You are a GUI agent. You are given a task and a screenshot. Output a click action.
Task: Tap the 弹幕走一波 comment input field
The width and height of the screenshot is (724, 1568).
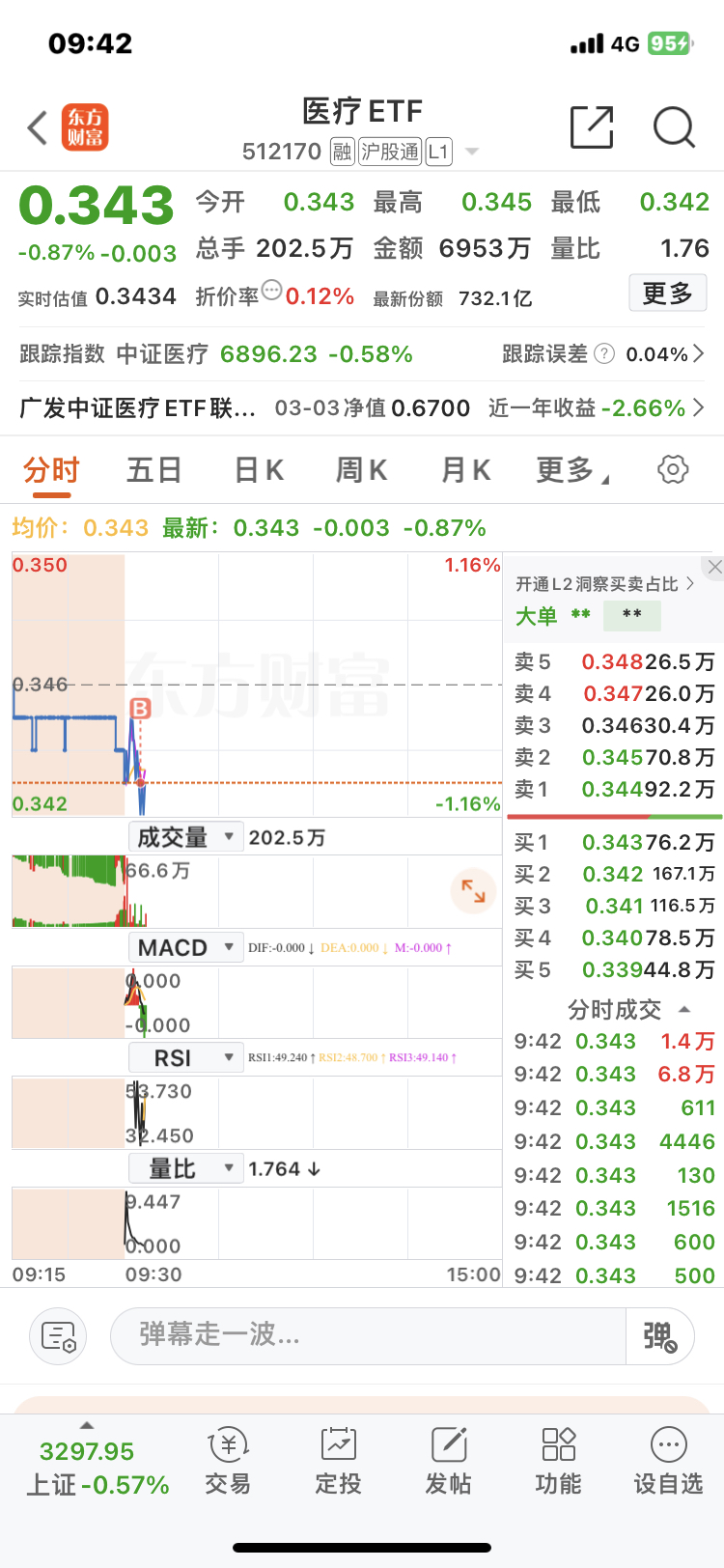[x=367, y=1336]
